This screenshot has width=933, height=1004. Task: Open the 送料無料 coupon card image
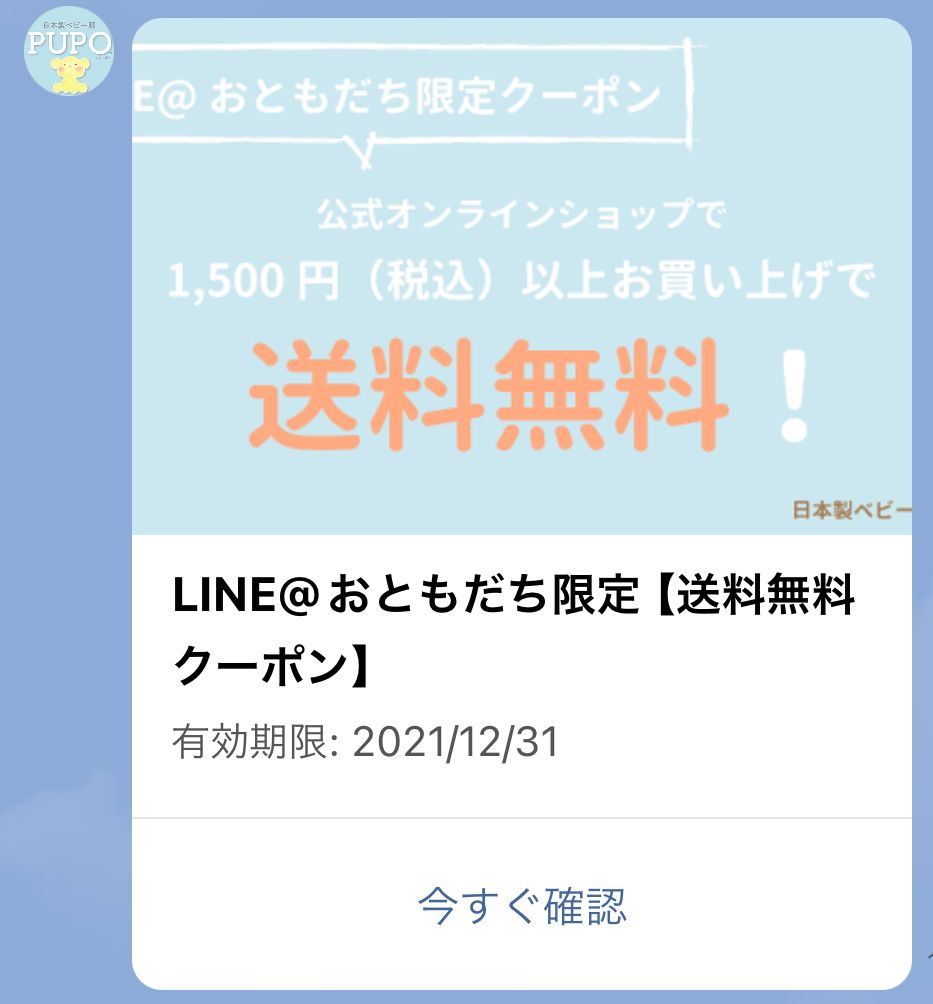point(521,280)
